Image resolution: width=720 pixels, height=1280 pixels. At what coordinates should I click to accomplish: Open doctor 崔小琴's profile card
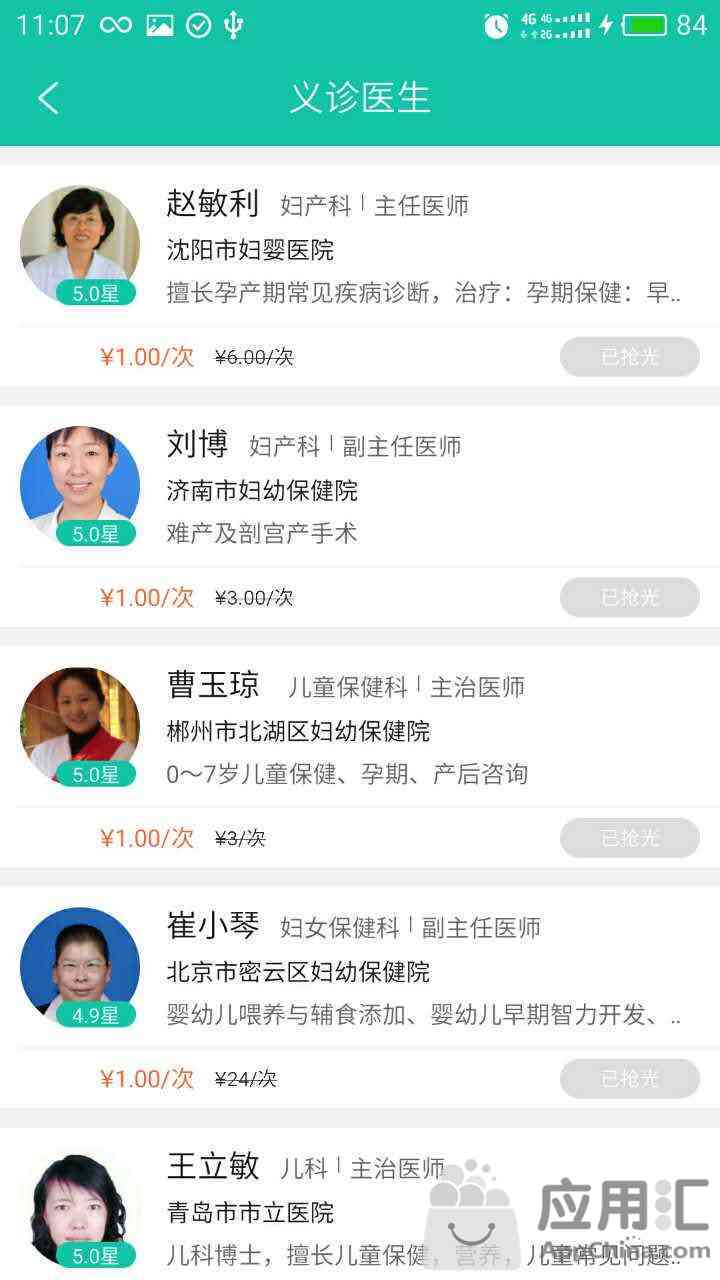(400, 970)
